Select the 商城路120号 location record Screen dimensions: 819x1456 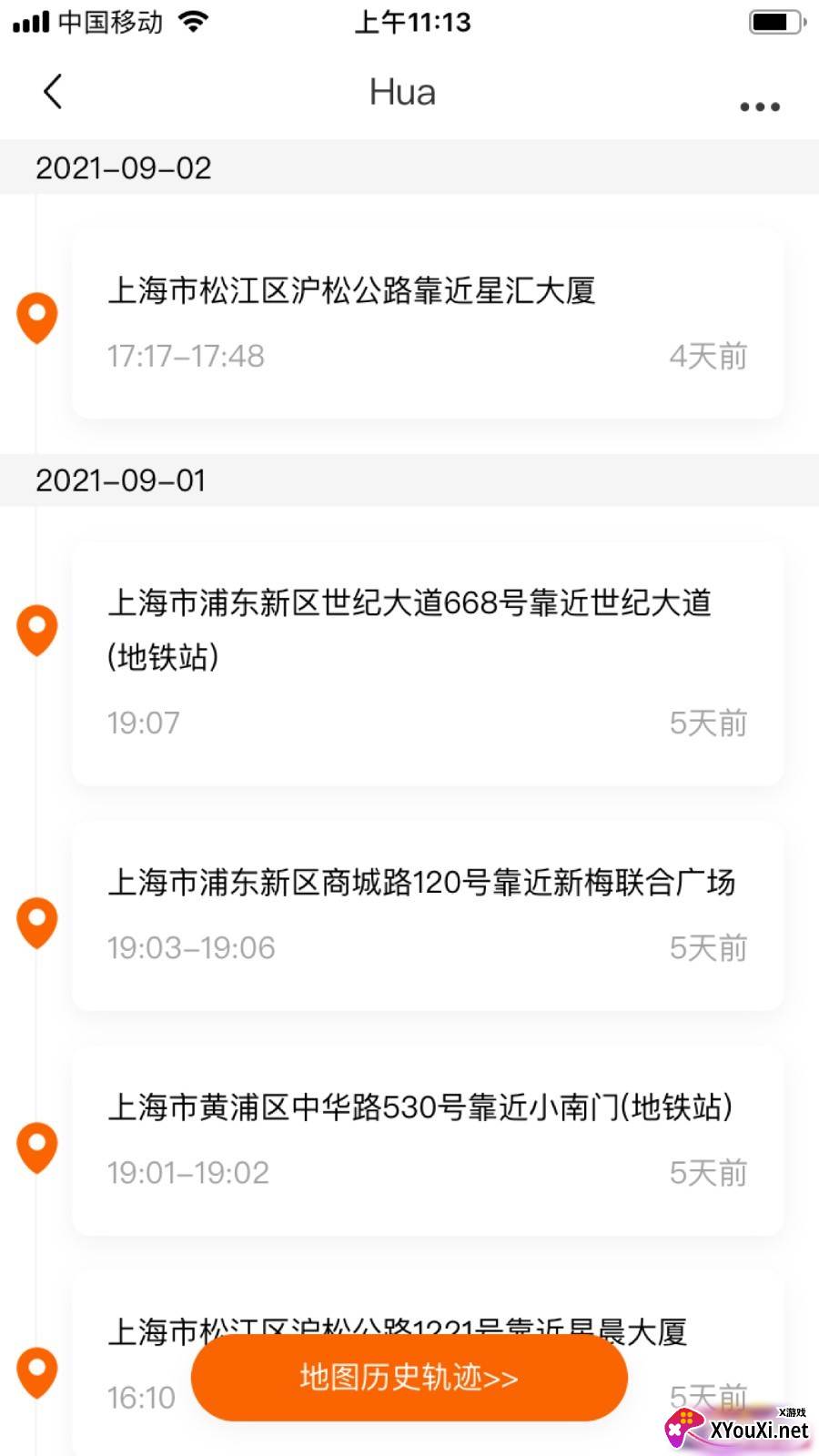point(427,915)
